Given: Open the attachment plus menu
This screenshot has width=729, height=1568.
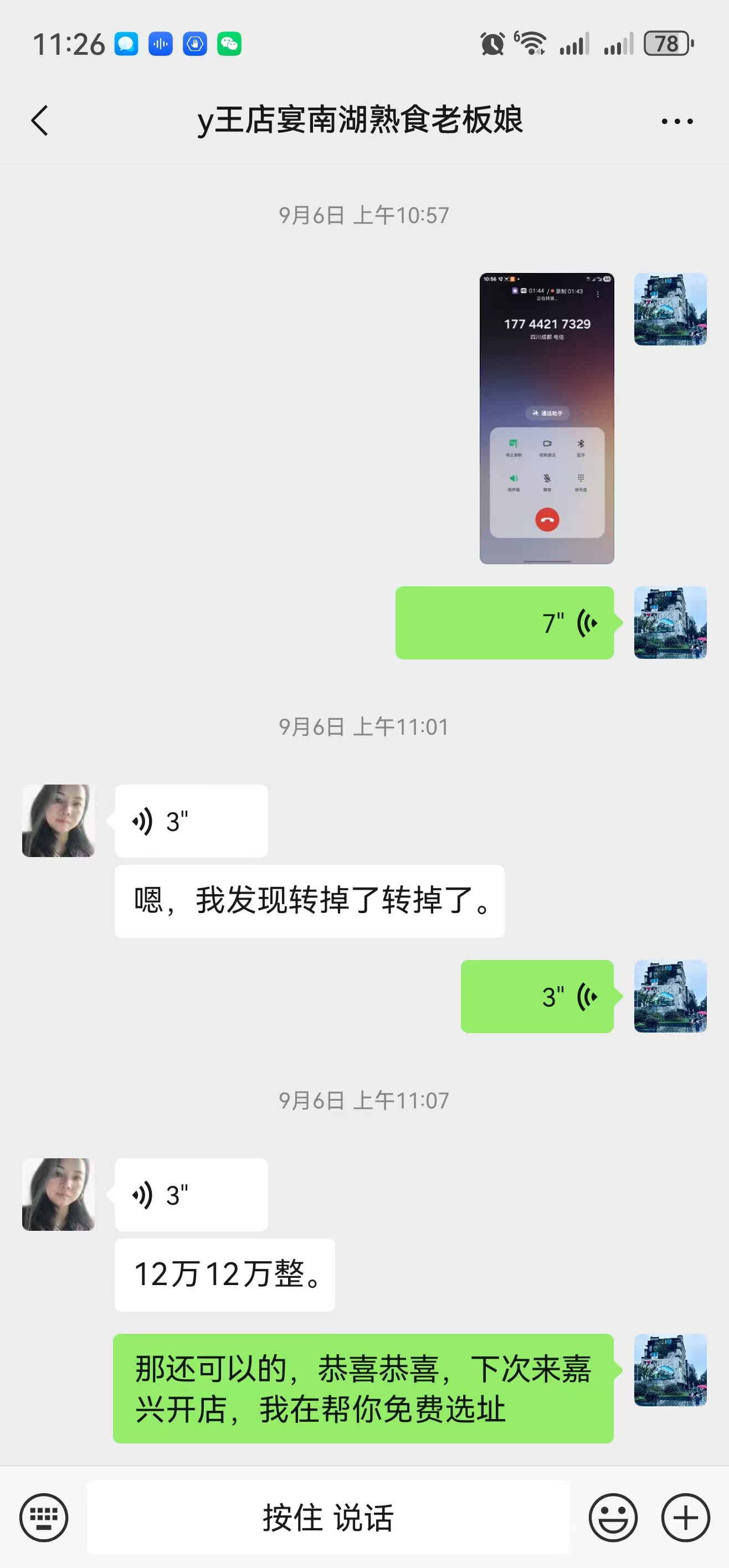Looking at the screenshot, I should pos(685,1517).
